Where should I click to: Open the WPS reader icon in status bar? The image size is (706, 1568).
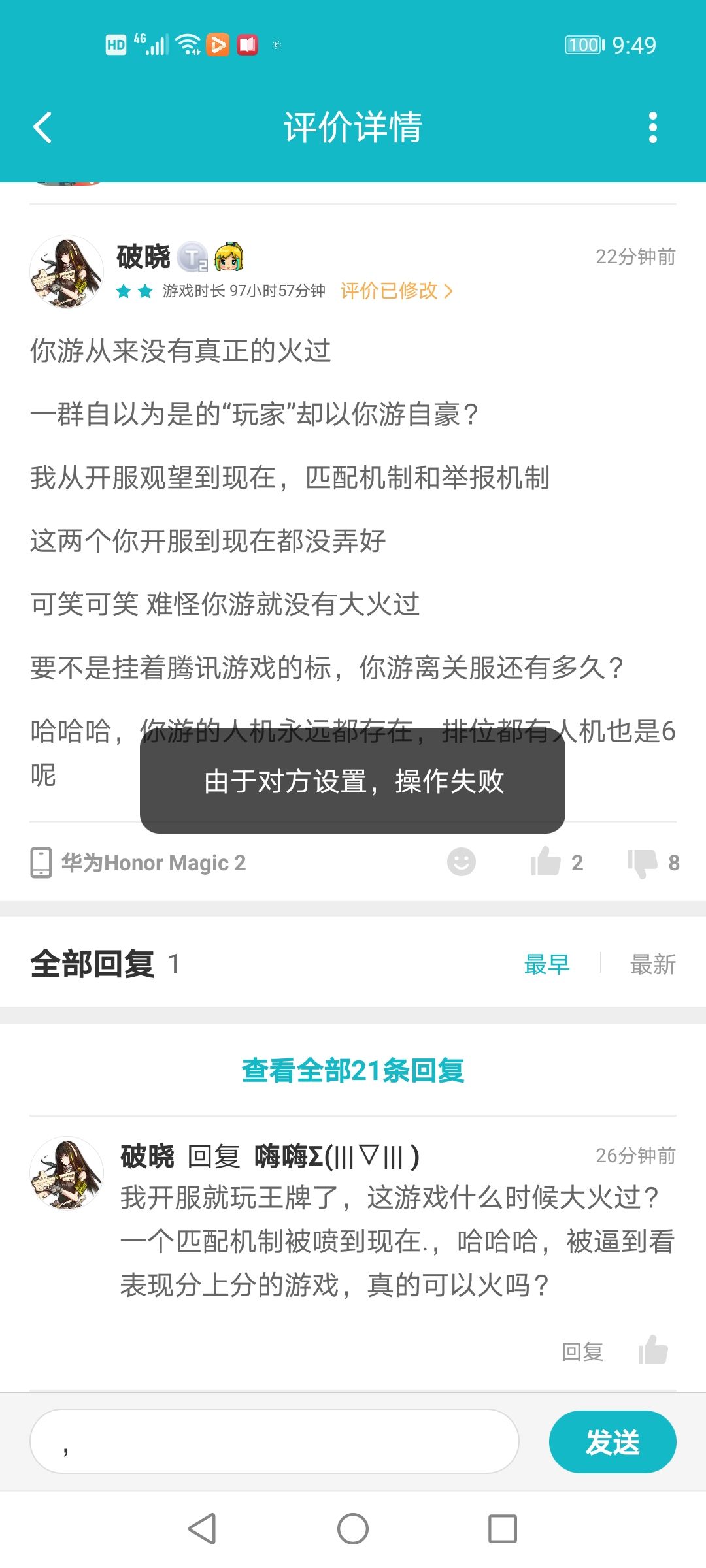246,44
